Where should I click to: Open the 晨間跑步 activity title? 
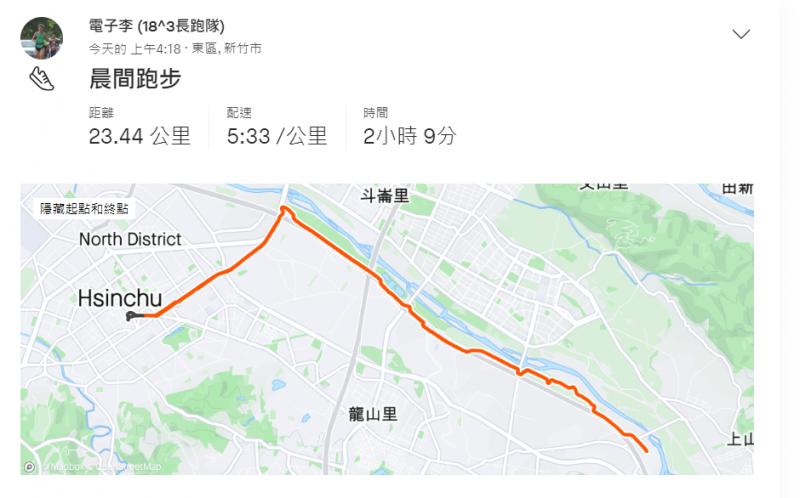(x=135, y=80)
